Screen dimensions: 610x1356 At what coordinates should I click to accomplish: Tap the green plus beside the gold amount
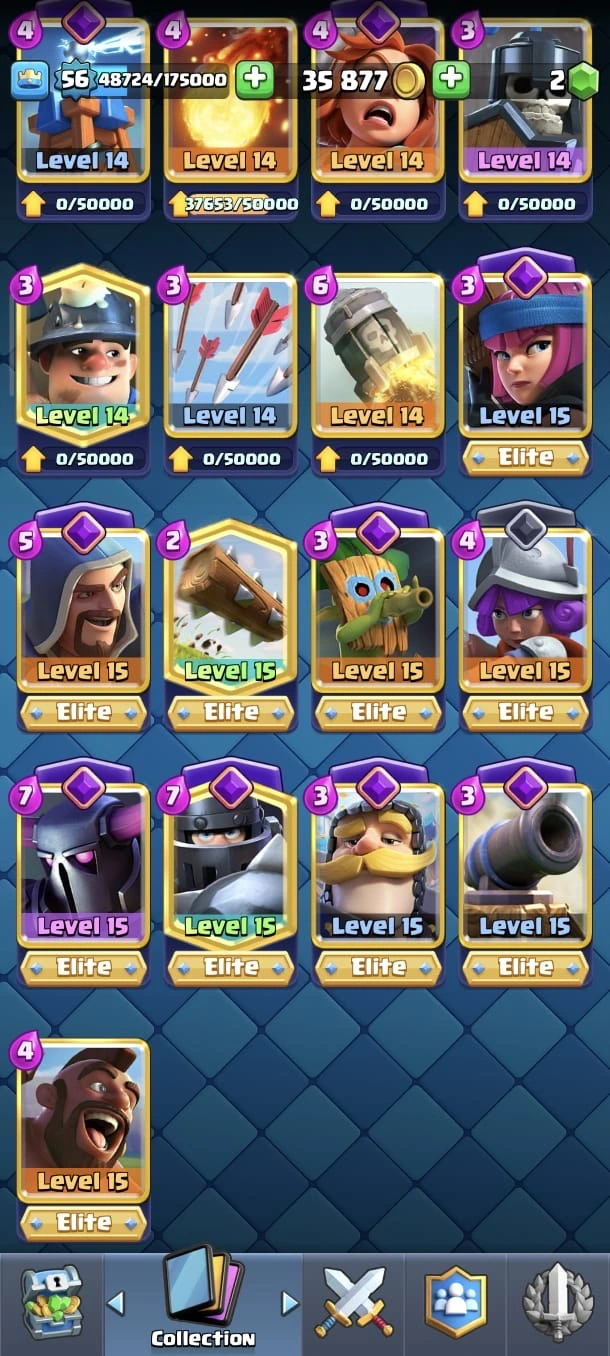[x=451, y=79]
